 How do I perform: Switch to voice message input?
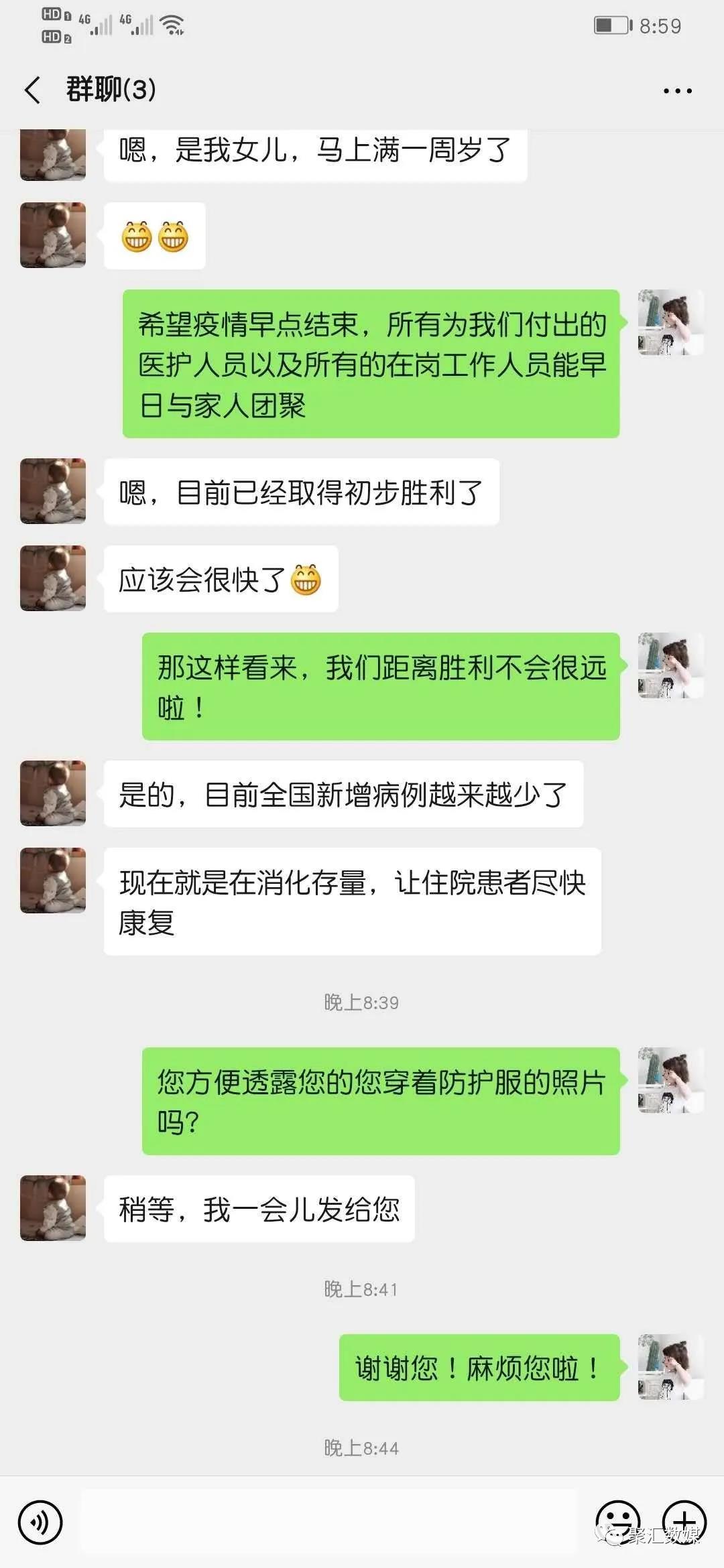[x=40, y=1522]
